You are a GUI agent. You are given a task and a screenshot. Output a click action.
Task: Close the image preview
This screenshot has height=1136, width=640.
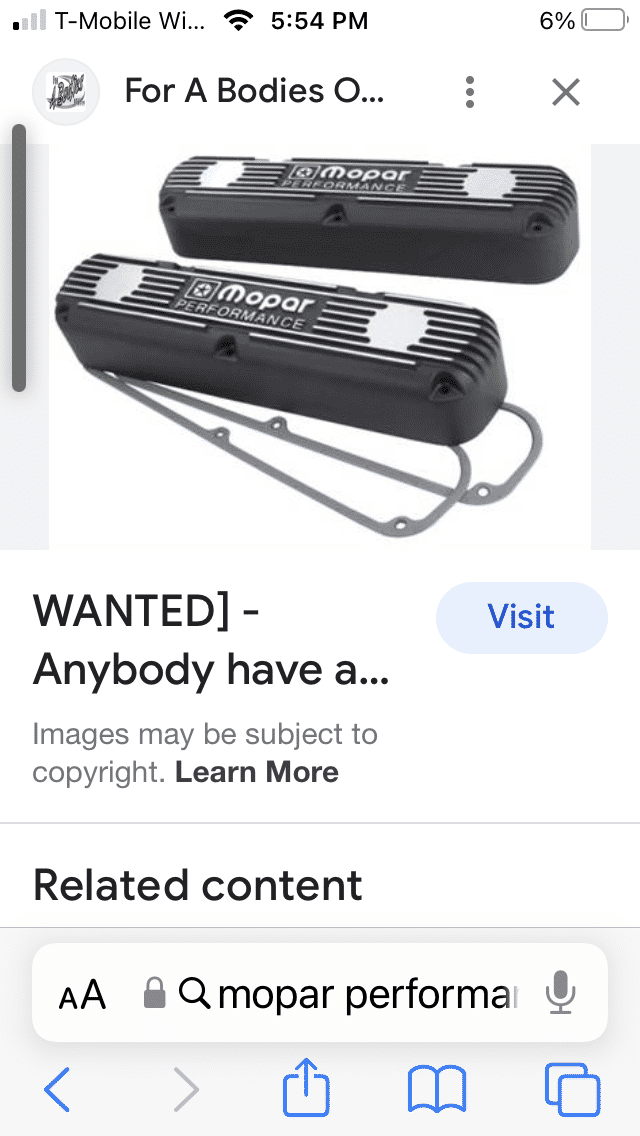pyautogui.click(x=566, y=92)
